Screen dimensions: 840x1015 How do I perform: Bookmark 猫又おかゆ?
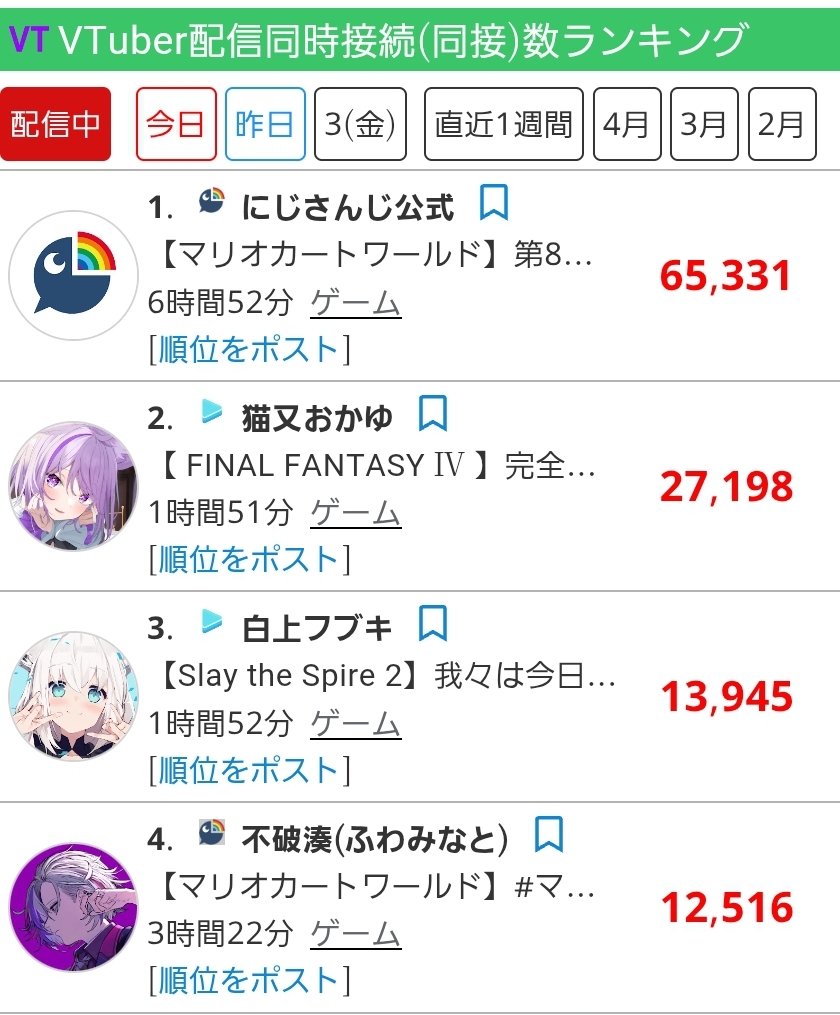pos(432,413)
